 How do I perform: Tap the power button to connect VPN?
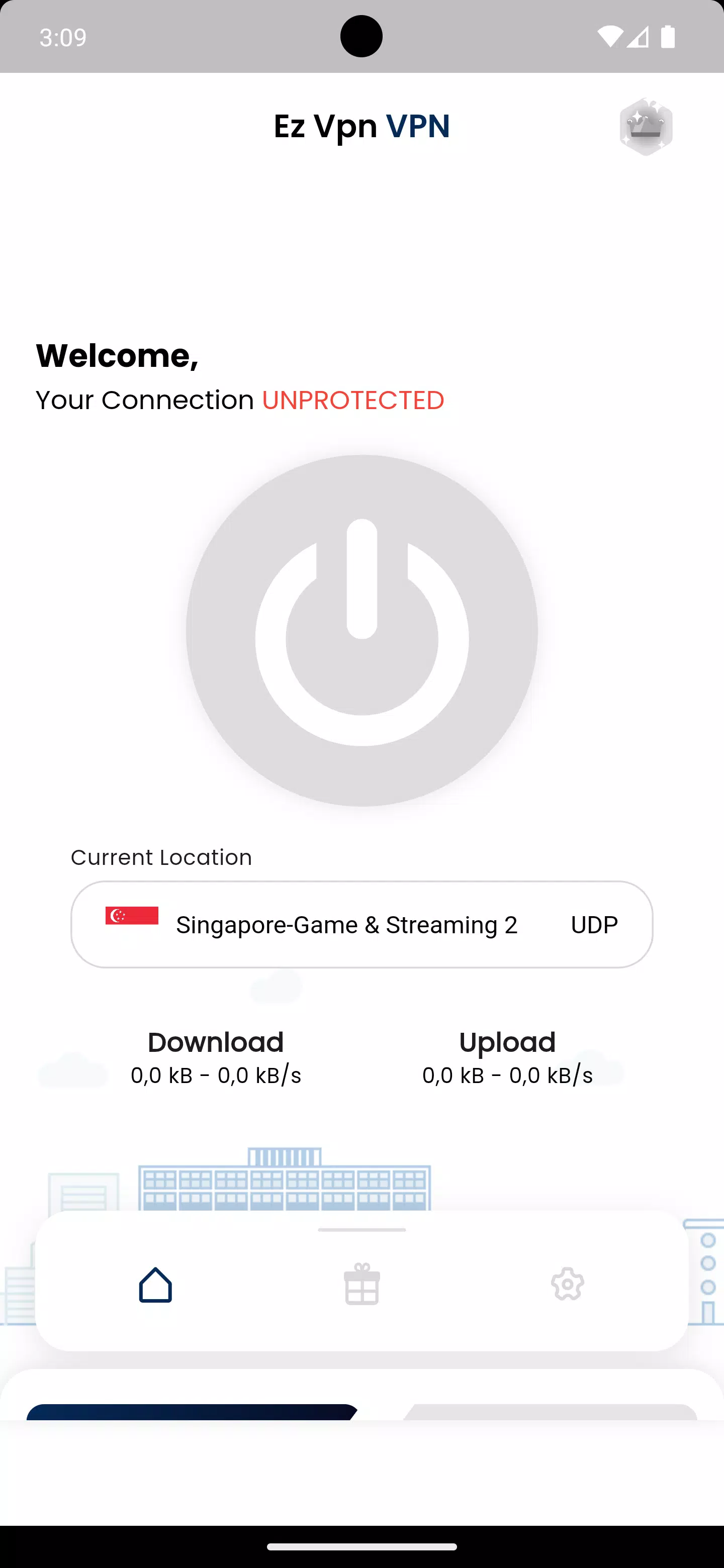point(361,631)
